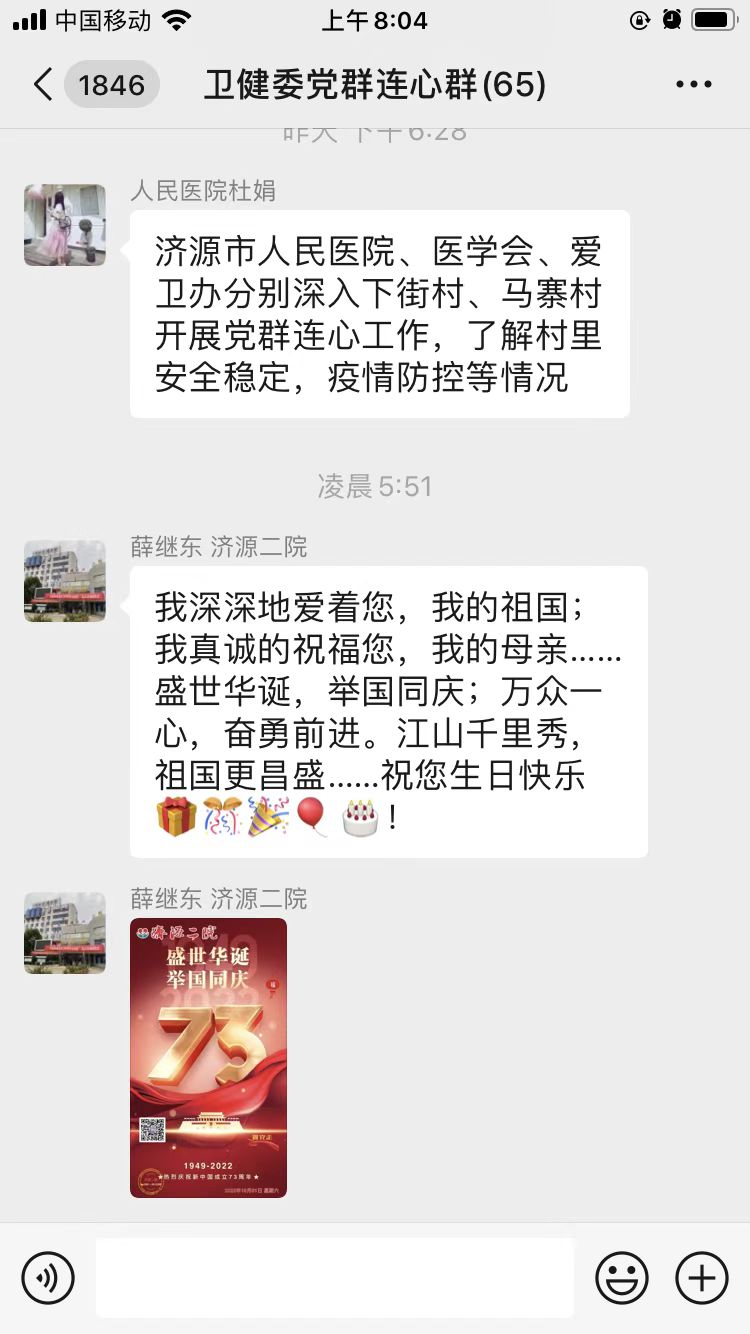Switch to voice message input
This screenshot has width=750, height=1334.
pyautogui.click(x=48, y=1277)
